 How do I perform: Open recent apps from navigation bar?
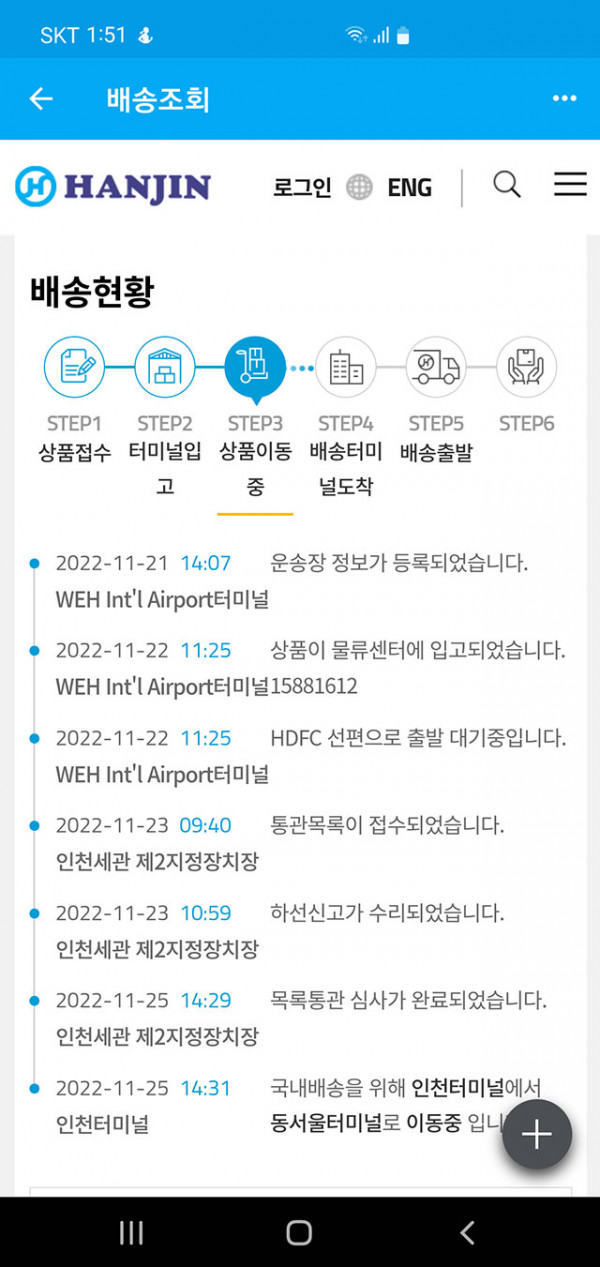131,1233
